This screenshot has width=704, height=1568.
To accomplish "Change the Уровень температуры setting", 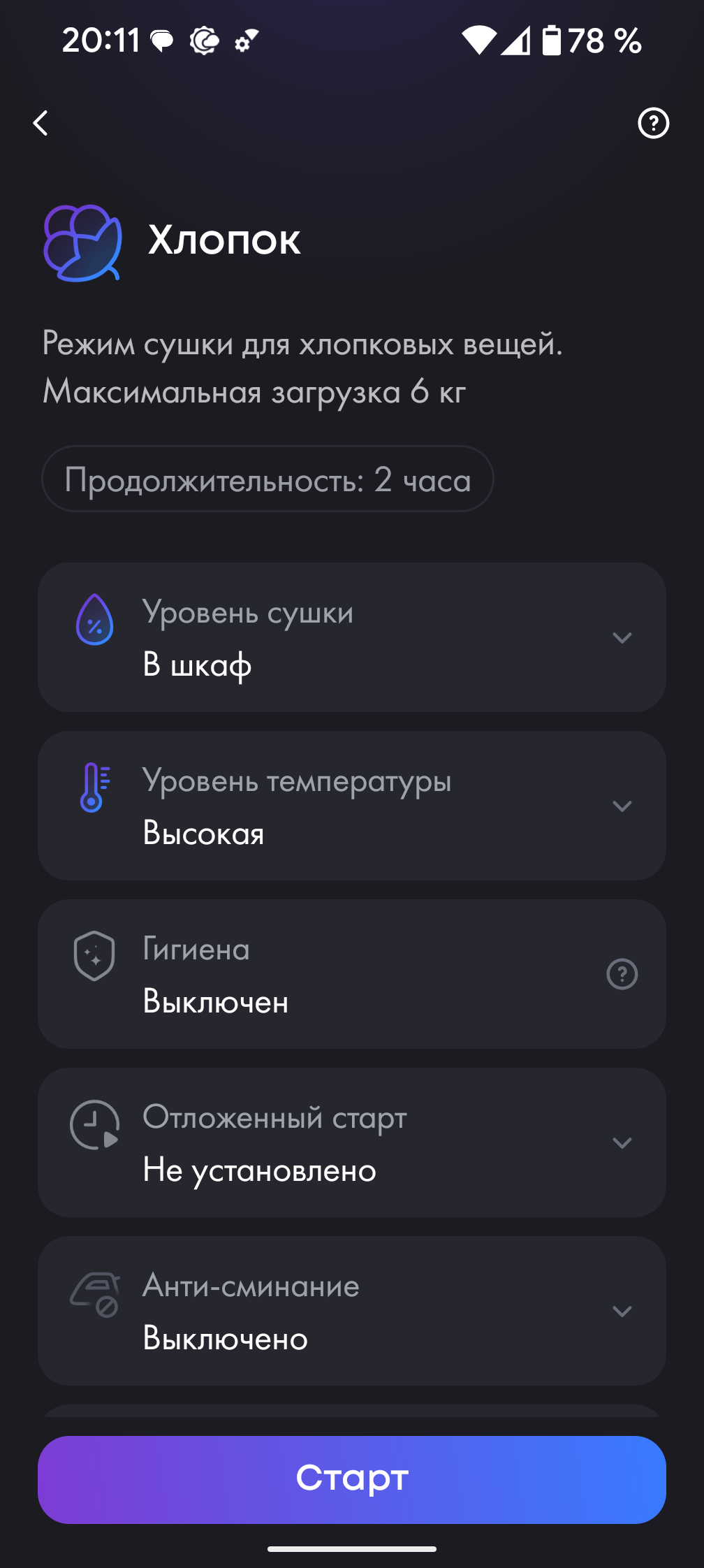I will (621, 806).
